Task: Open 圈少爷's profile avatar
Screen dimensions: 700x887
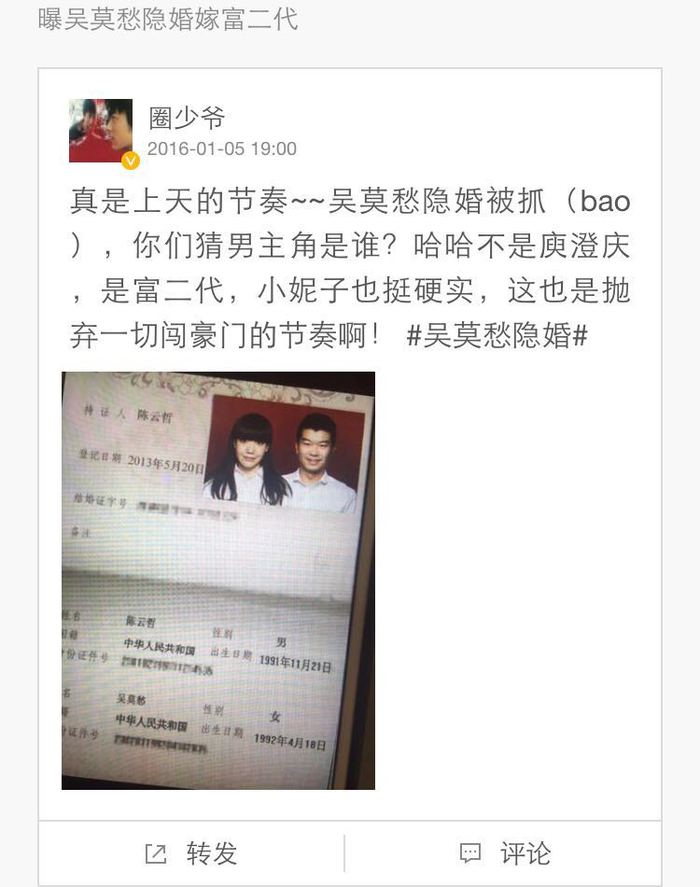Action: tap(101, 130)
